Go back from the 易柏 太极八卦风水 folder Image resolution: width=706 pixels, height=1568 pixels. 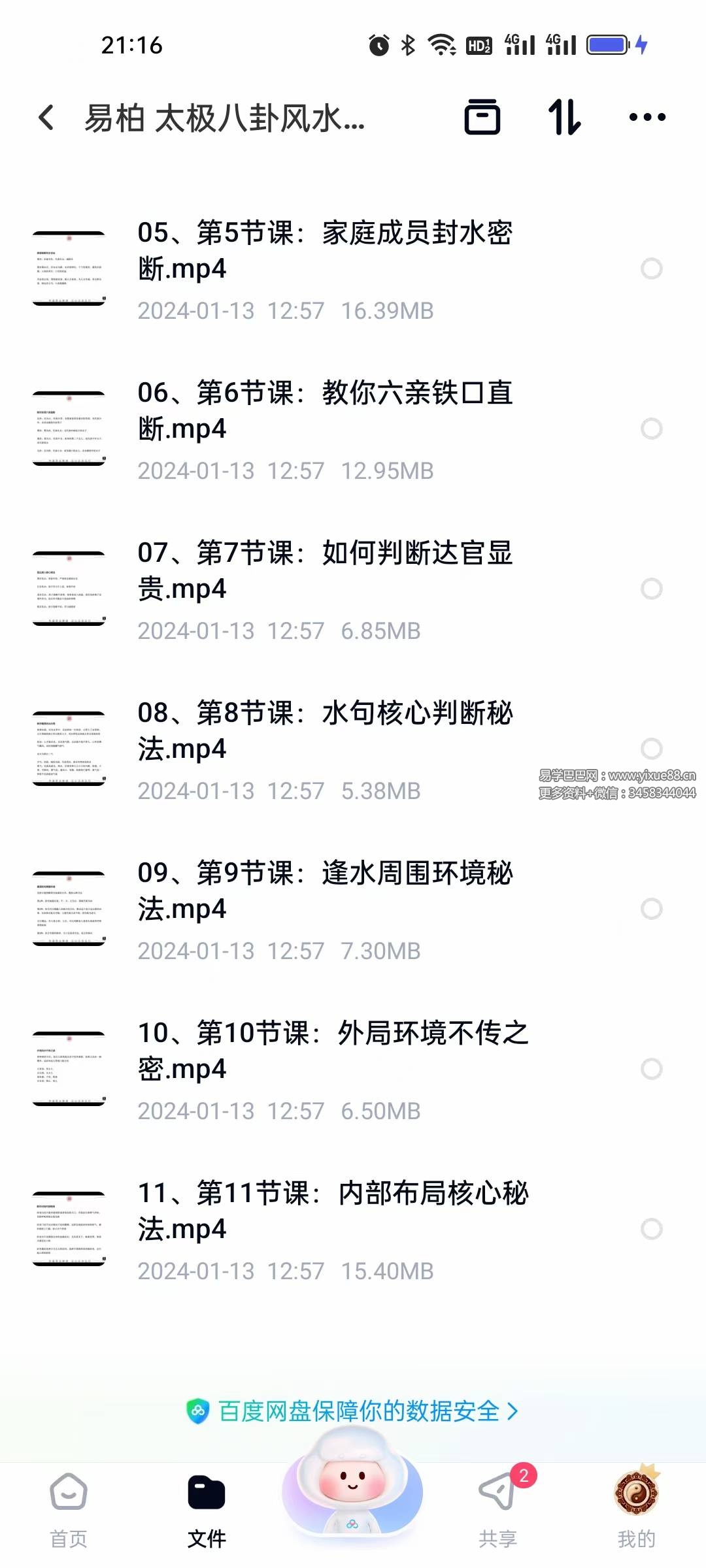click(x=46, y=118)
